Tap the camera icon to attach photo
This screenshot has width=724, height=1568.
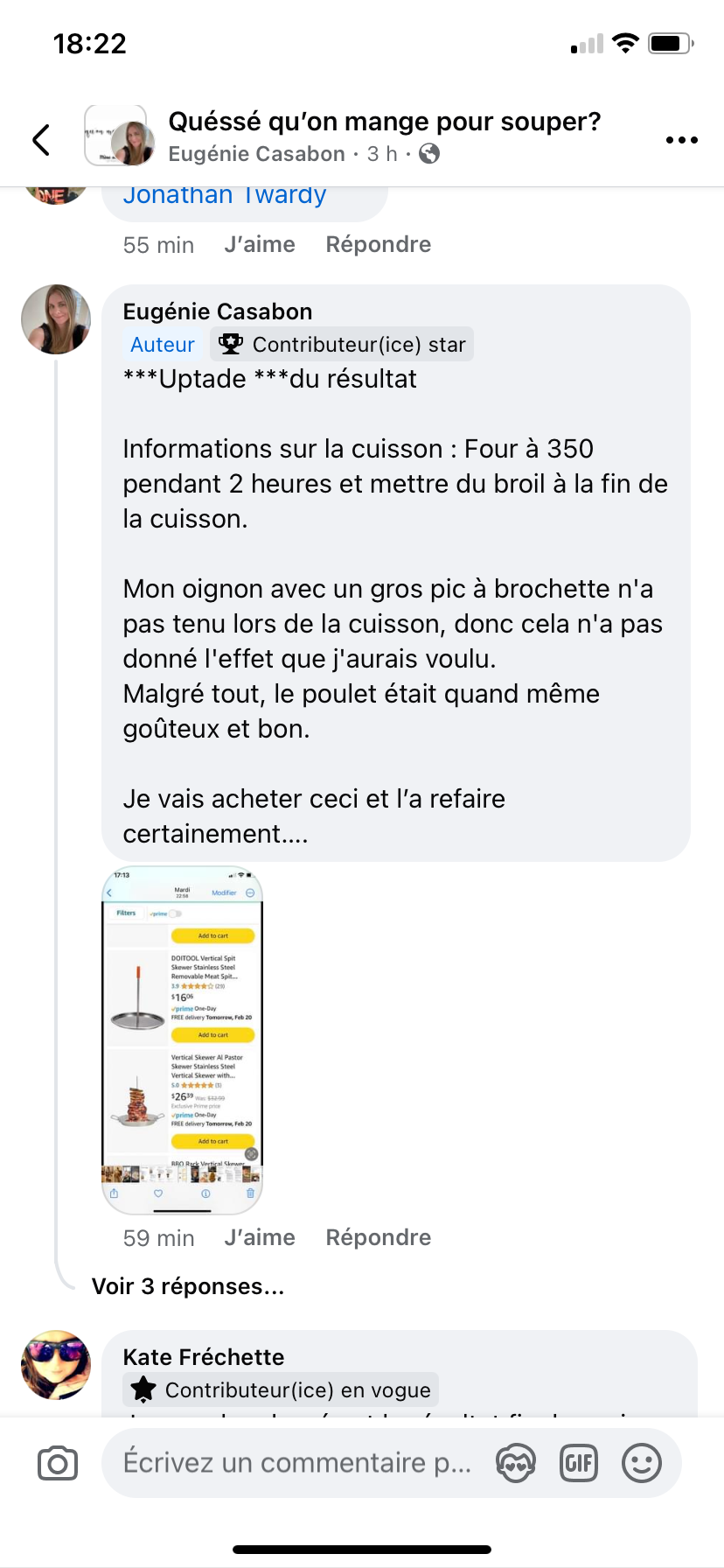(x=58, y=1463)
